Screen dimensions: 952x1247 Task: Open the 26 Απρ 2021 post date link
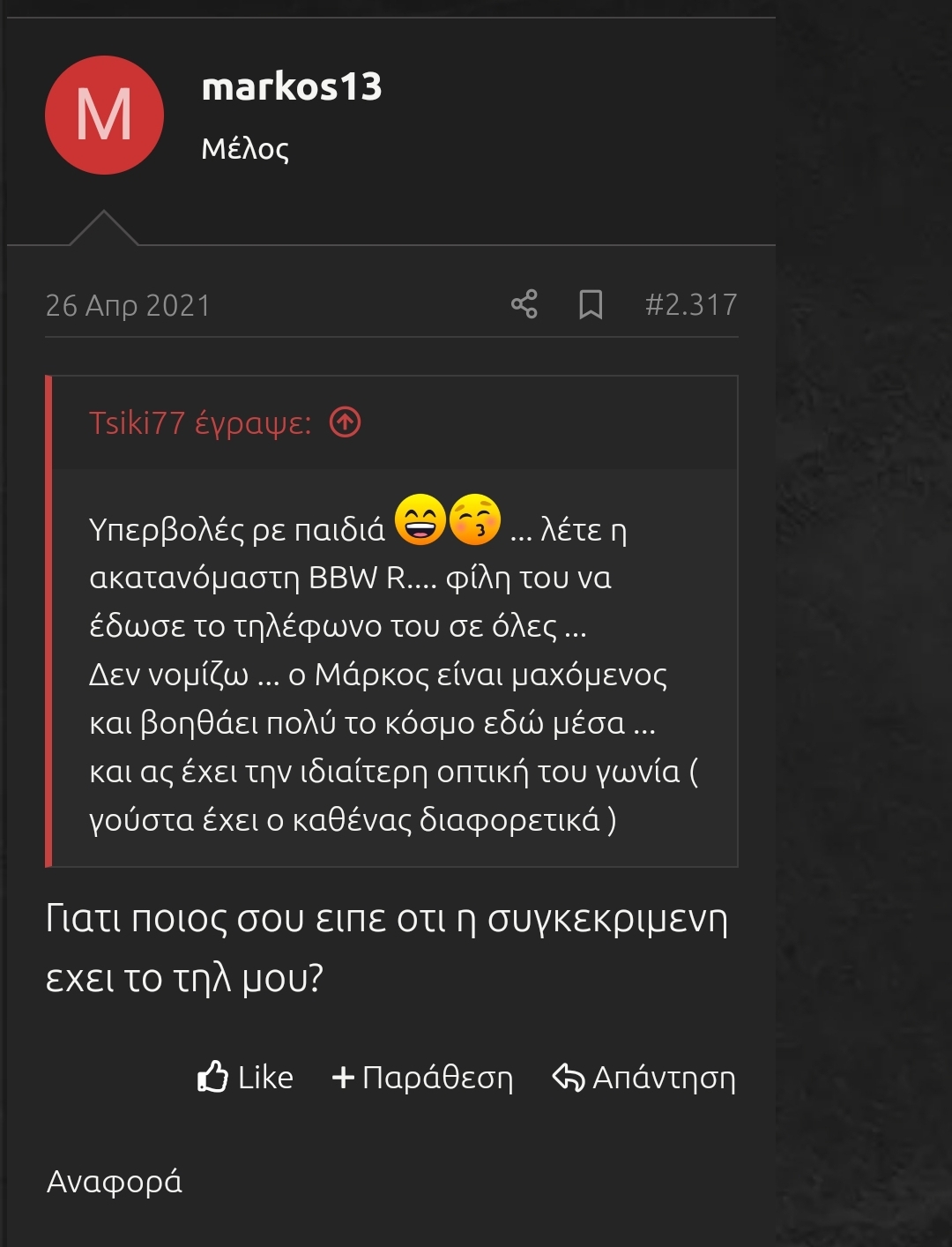click(x=128, y=305)
